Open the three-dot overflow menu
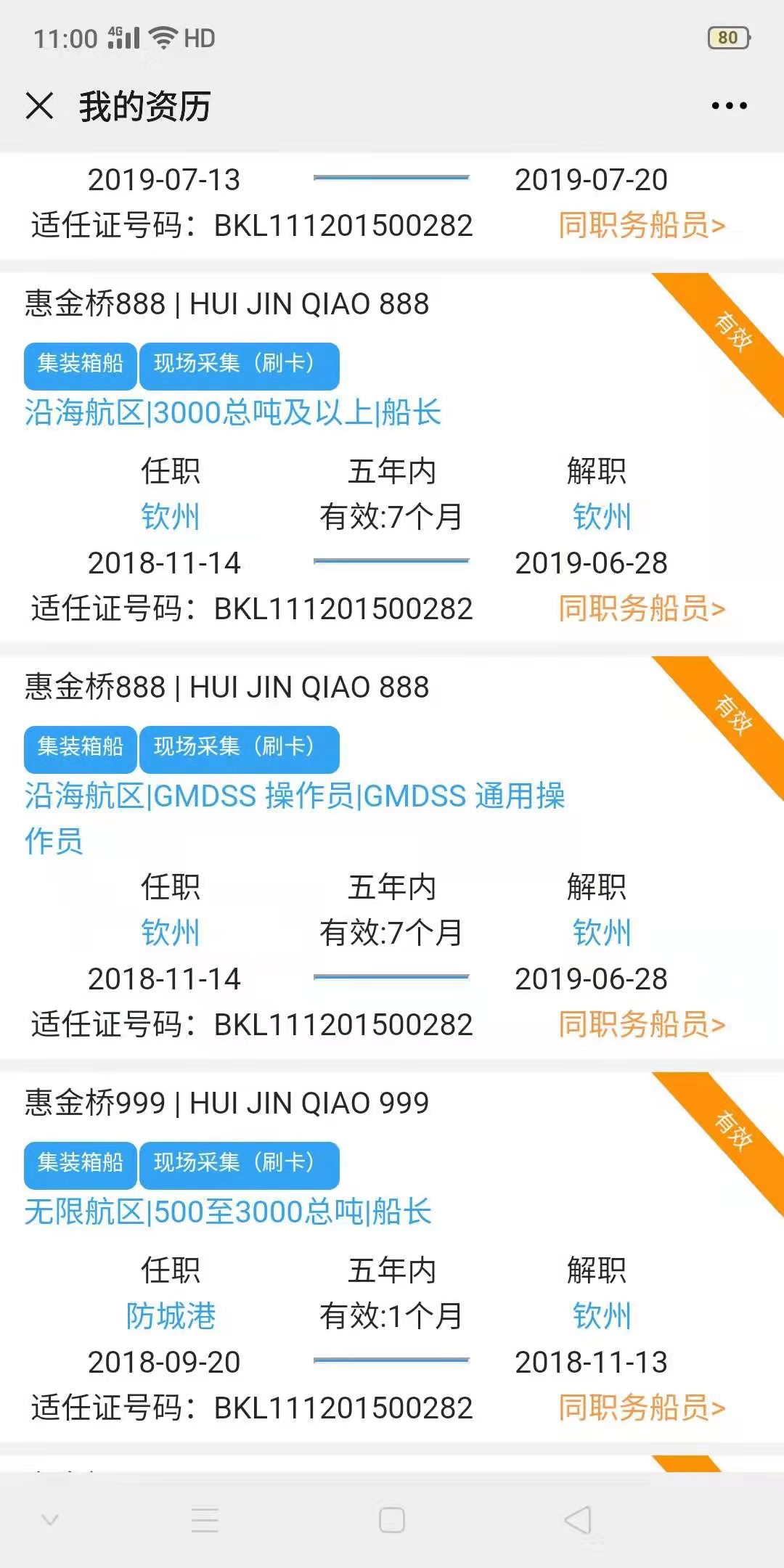The image size is (784, 1568). 729,106
